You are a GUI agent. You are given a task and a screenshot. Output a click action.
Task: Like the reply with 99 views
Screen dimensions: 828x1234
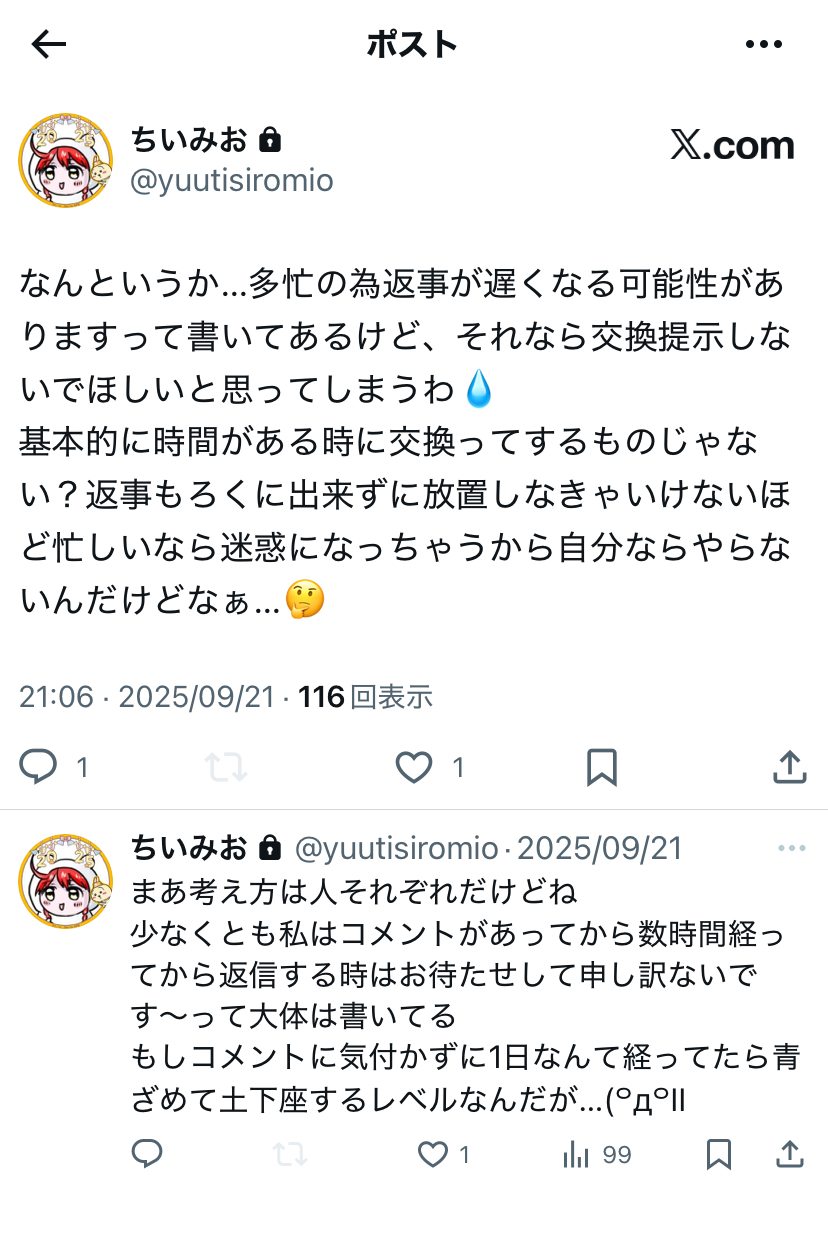click(433, 1155)
